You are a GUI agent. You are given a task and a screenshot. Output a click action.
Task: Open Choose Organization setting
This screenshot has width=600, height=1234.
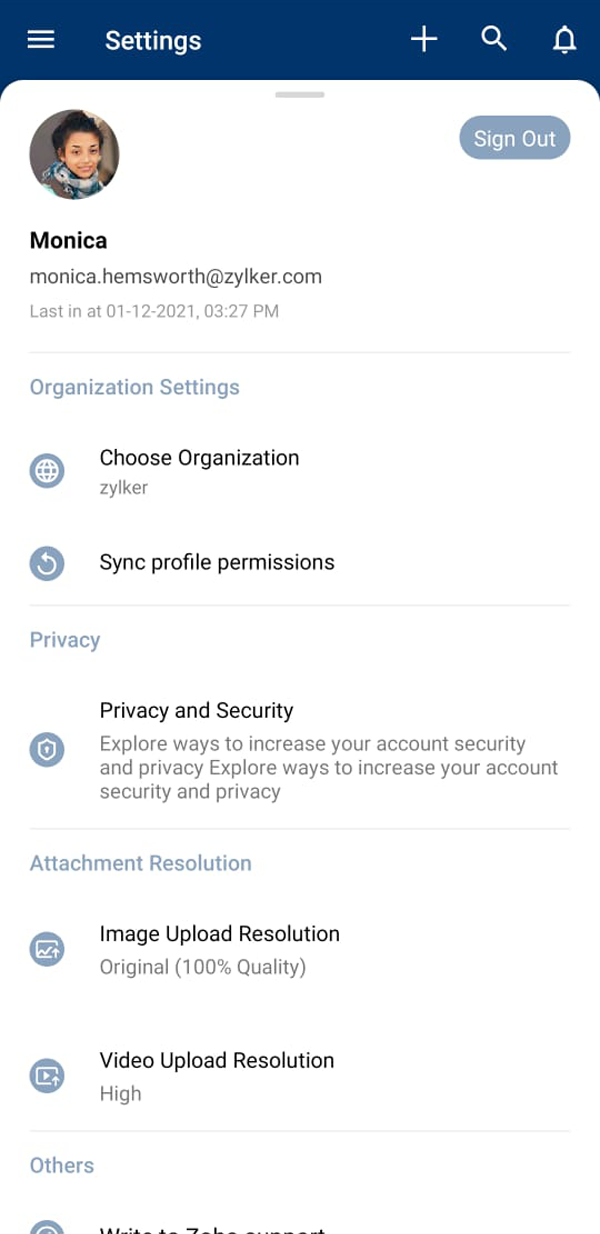pos(200,470)
